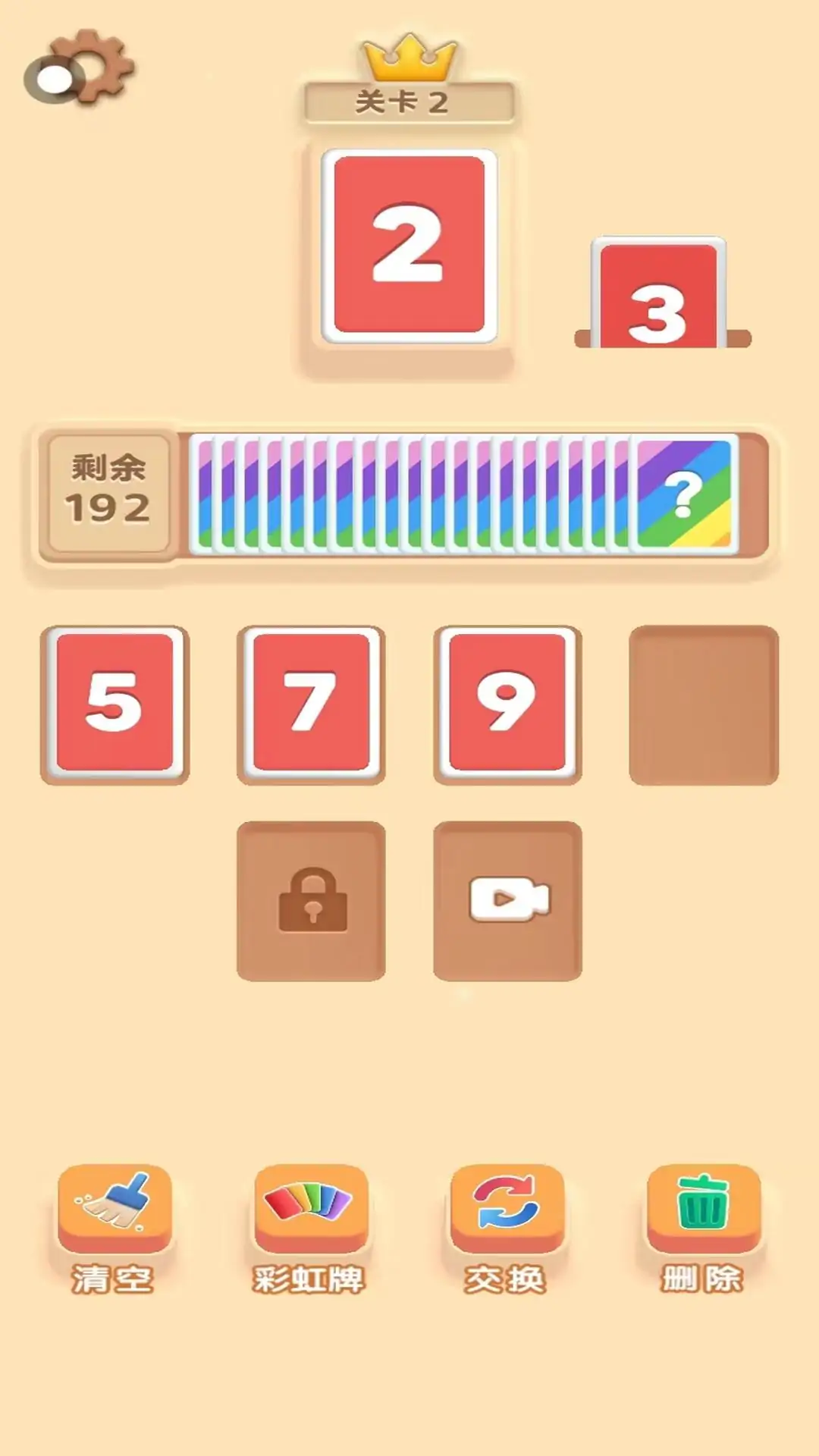
Task: Select the red card numbered 9
Action: click(x=507, y=703)
